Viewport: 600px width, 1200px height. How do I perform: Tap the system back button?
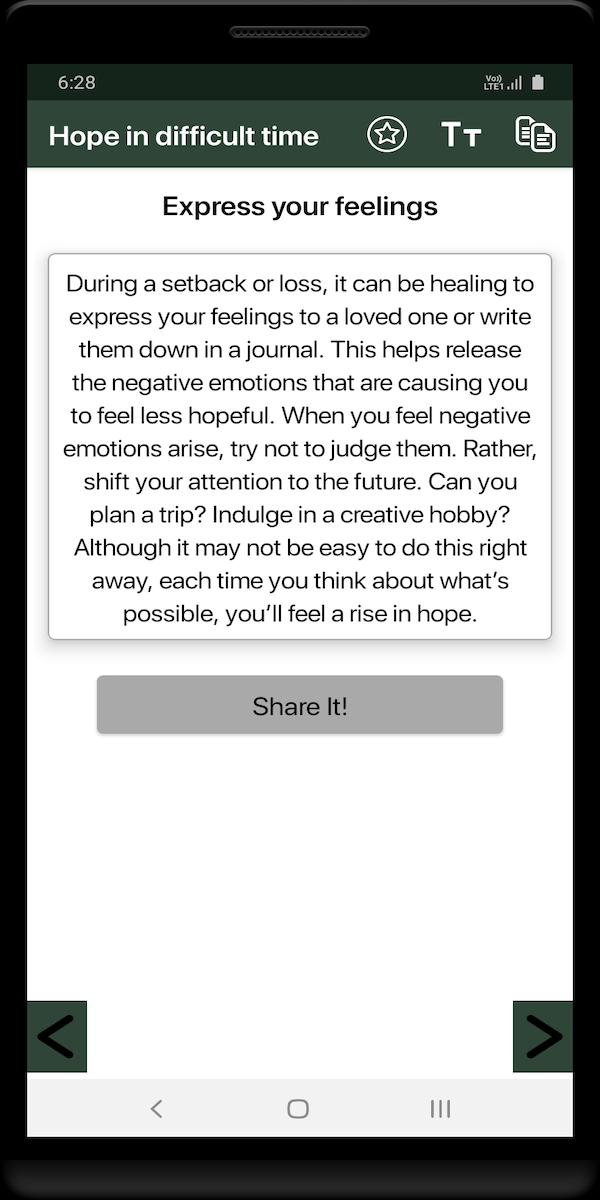pos(156,1108)
